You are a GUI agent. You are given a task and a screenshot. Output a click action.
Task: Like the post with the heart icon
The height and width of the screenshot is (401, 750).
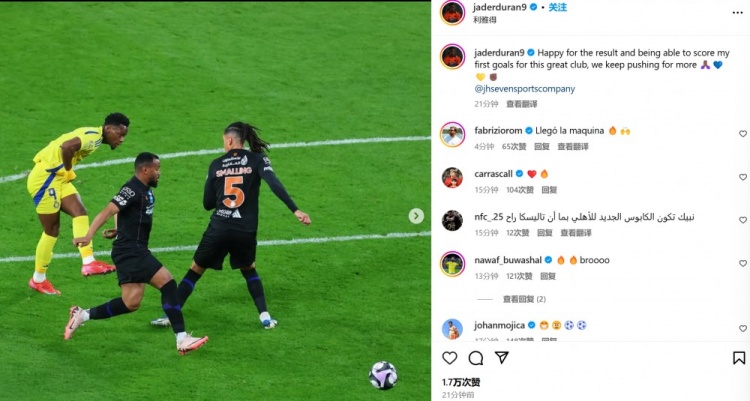click(450, 358)
